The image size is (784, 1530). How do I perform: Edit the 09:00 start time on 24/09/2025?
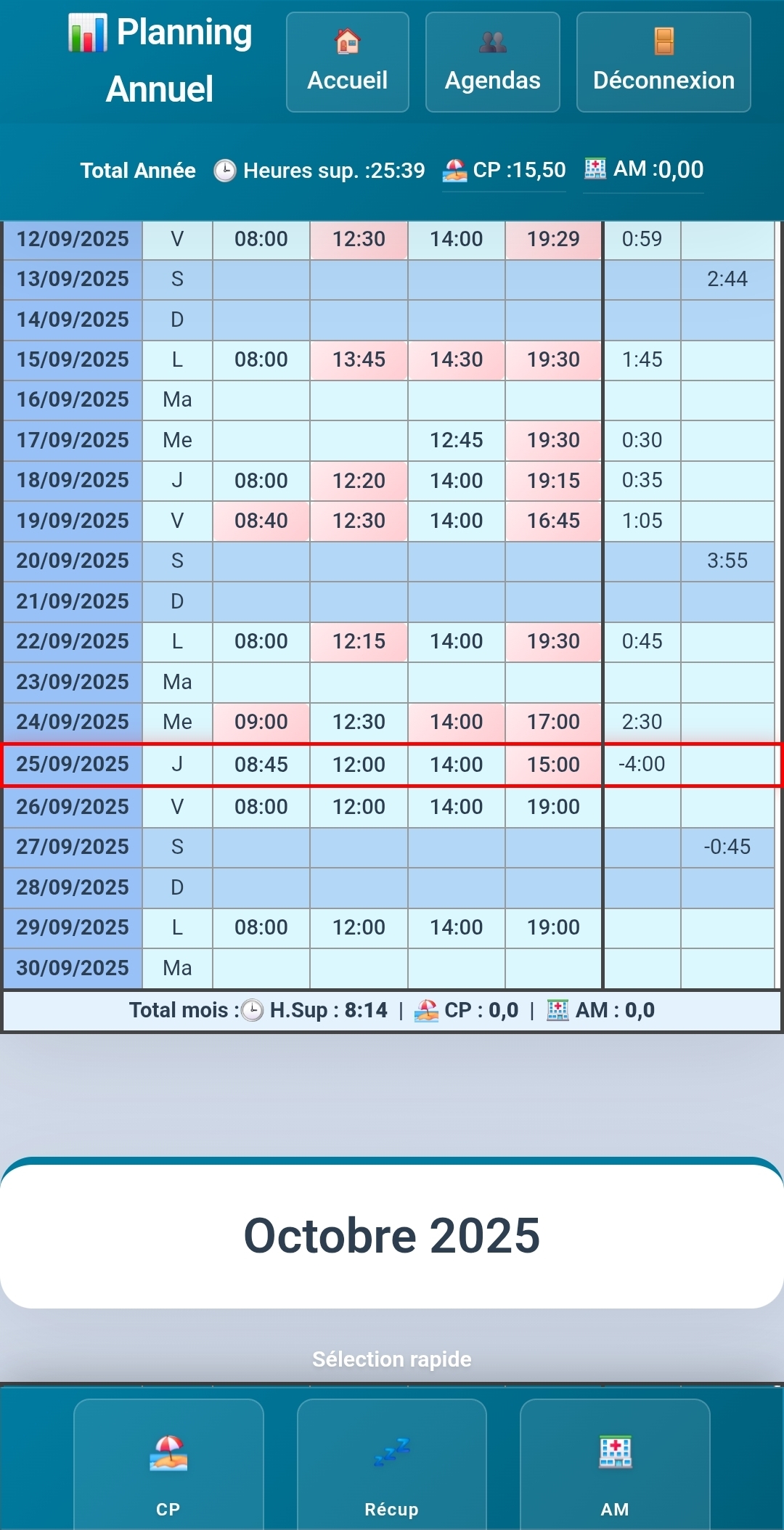point(261,722)
